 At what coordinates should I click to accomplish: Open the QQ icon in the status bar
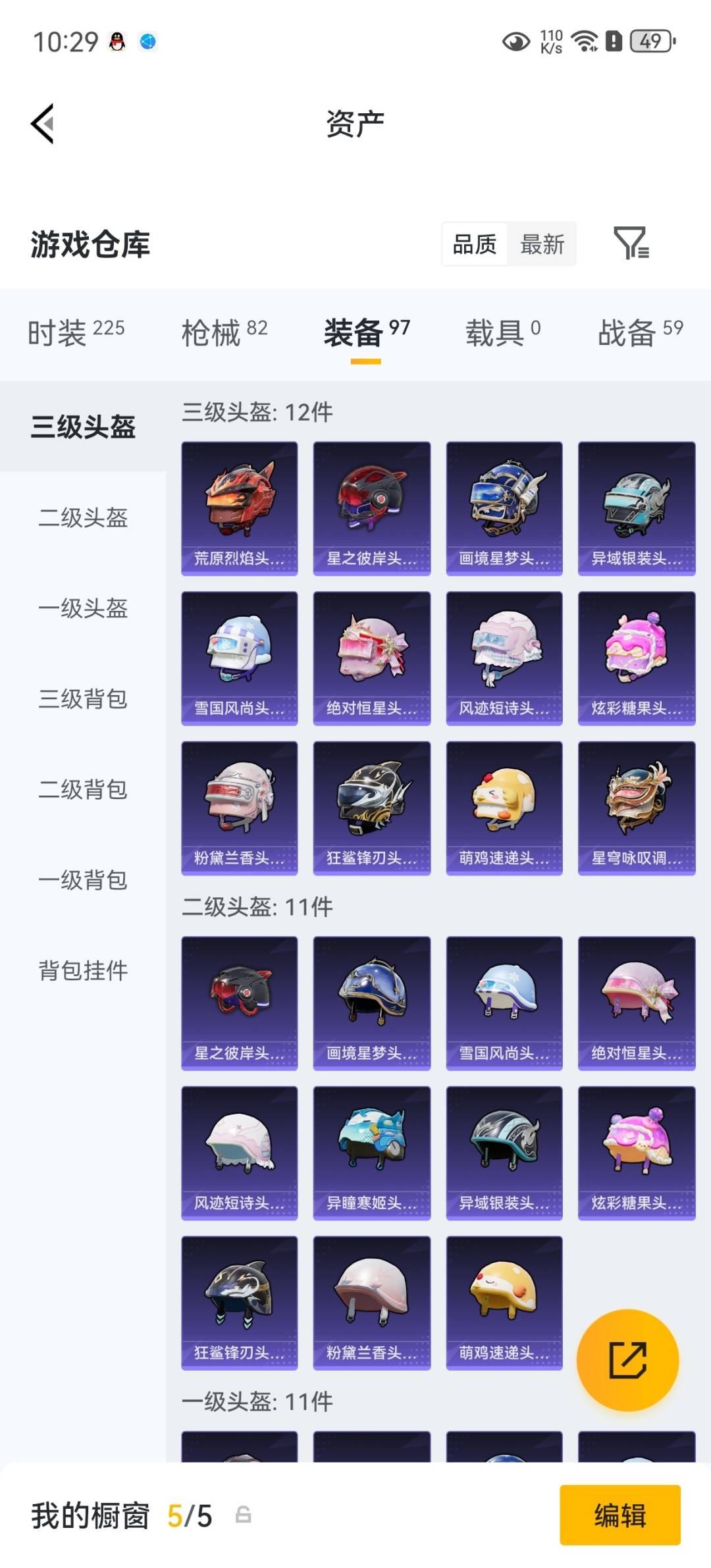(116, 41)
